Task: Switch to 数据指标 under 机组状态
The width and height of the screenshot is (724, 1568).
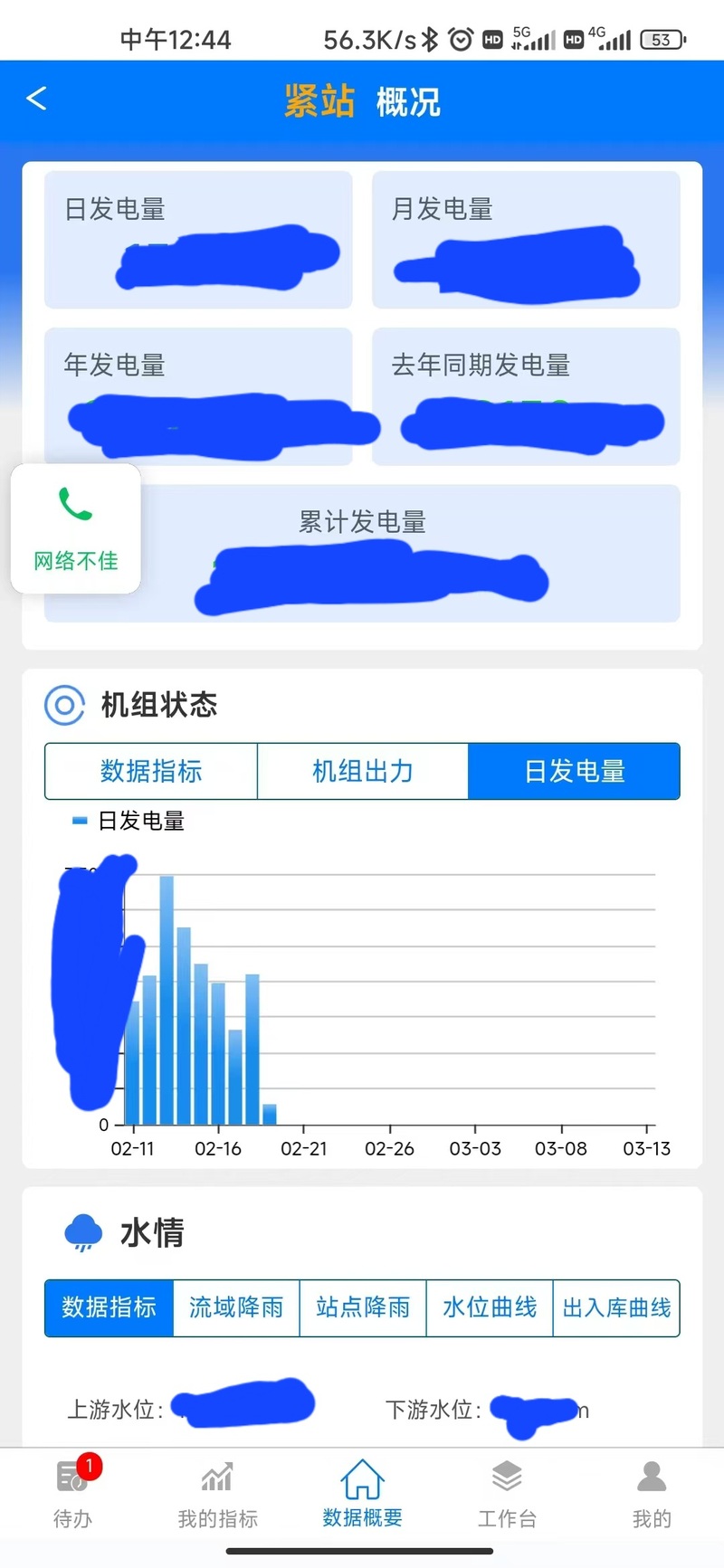Action: pos(151,771)
